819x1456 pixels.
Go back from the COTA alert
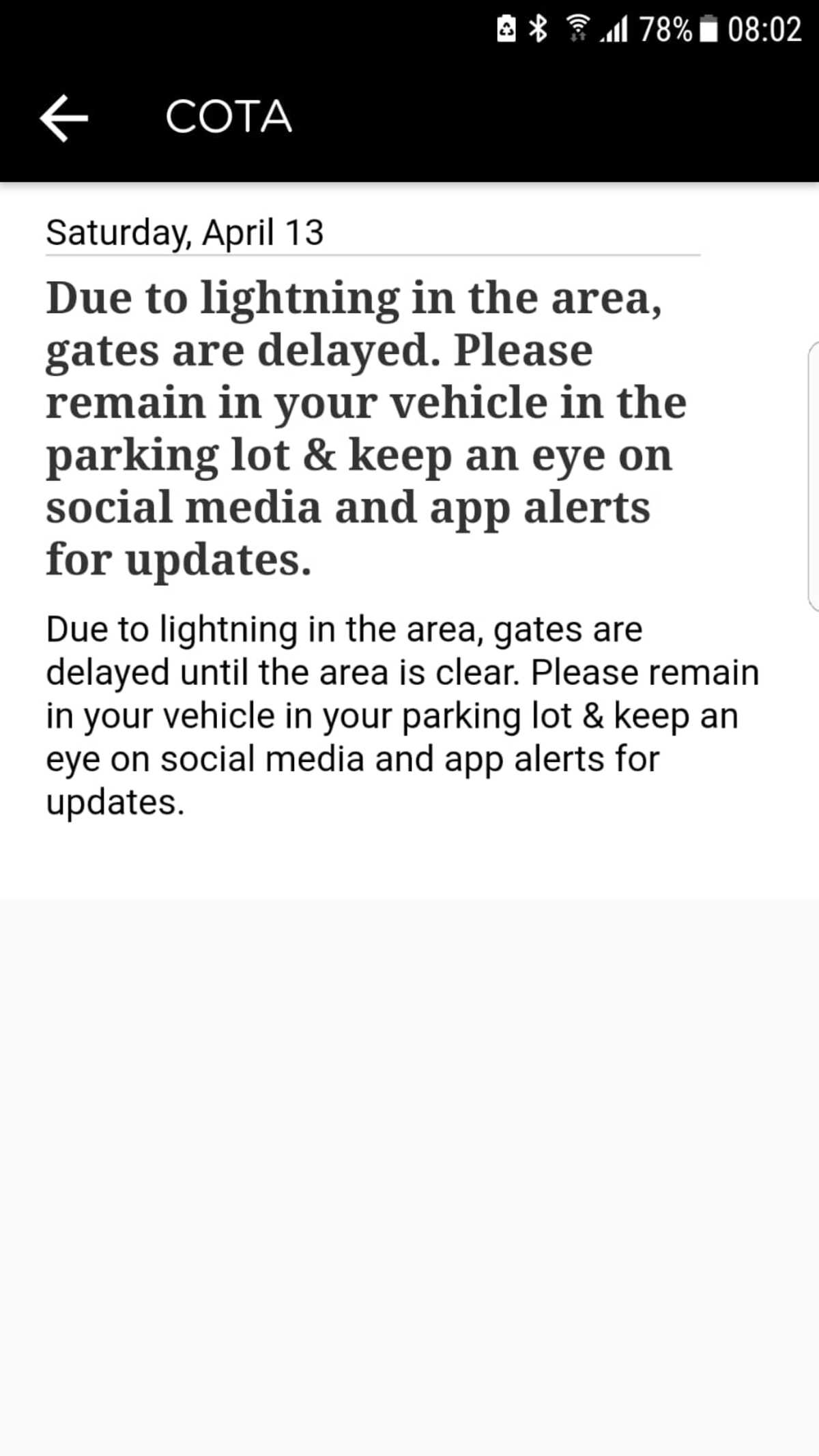point(63,117)
